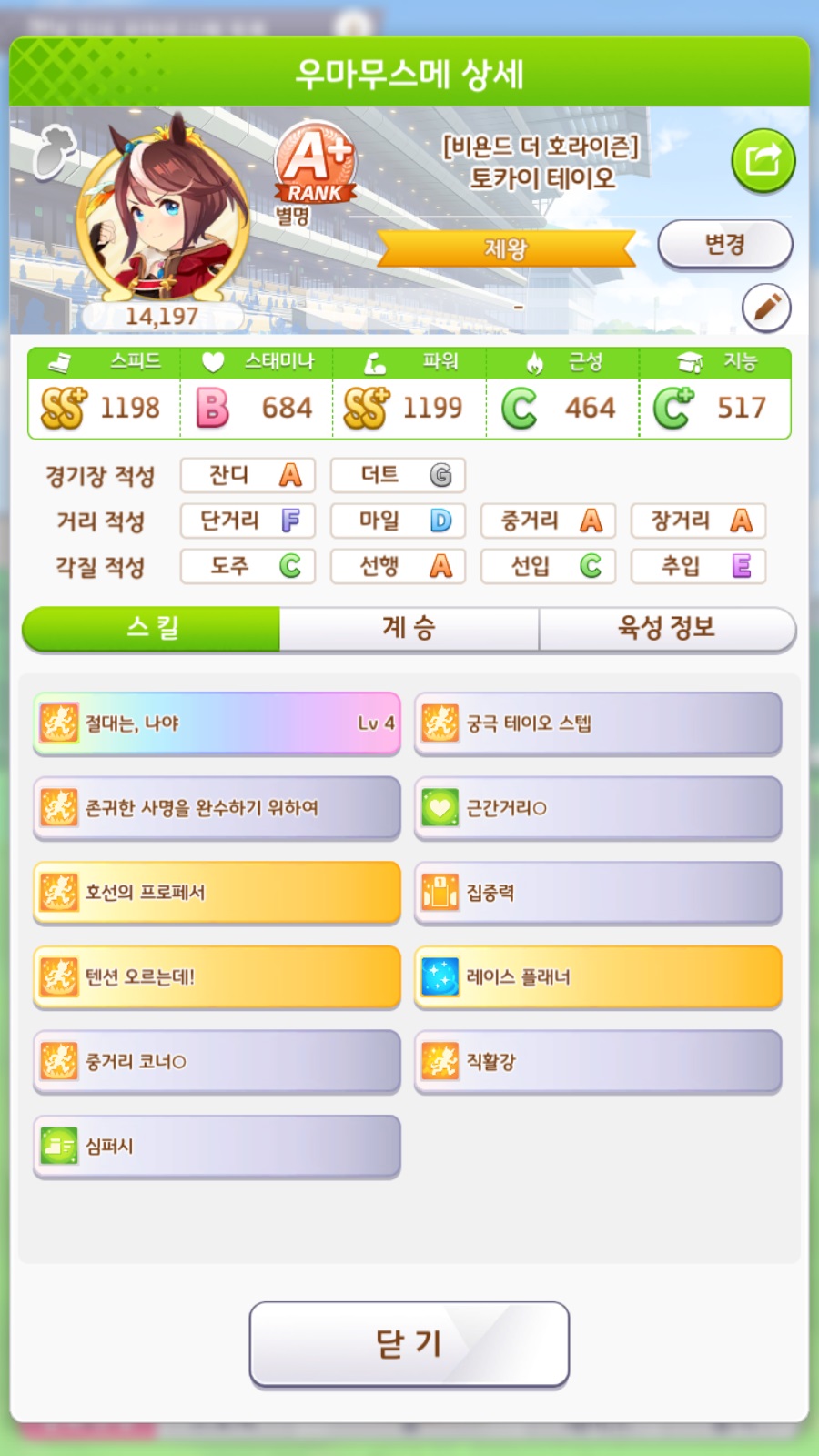The width and height of the screenshot is (819, 1456).
Task: Tap the green share icon
Action: pyautogui.click(x=763, y=161)
